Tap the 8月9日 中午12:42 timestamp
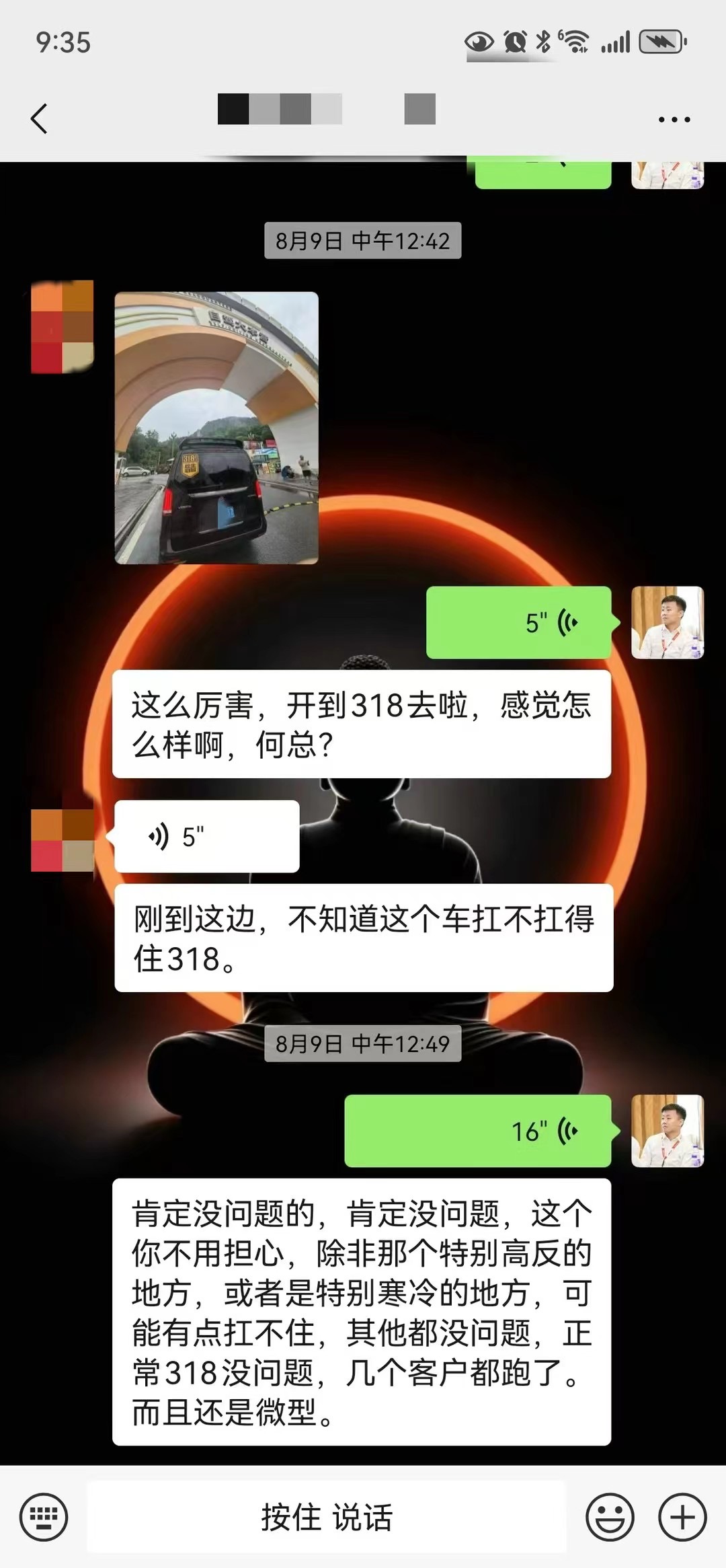726x1568 pixels. tap(362, 242)
